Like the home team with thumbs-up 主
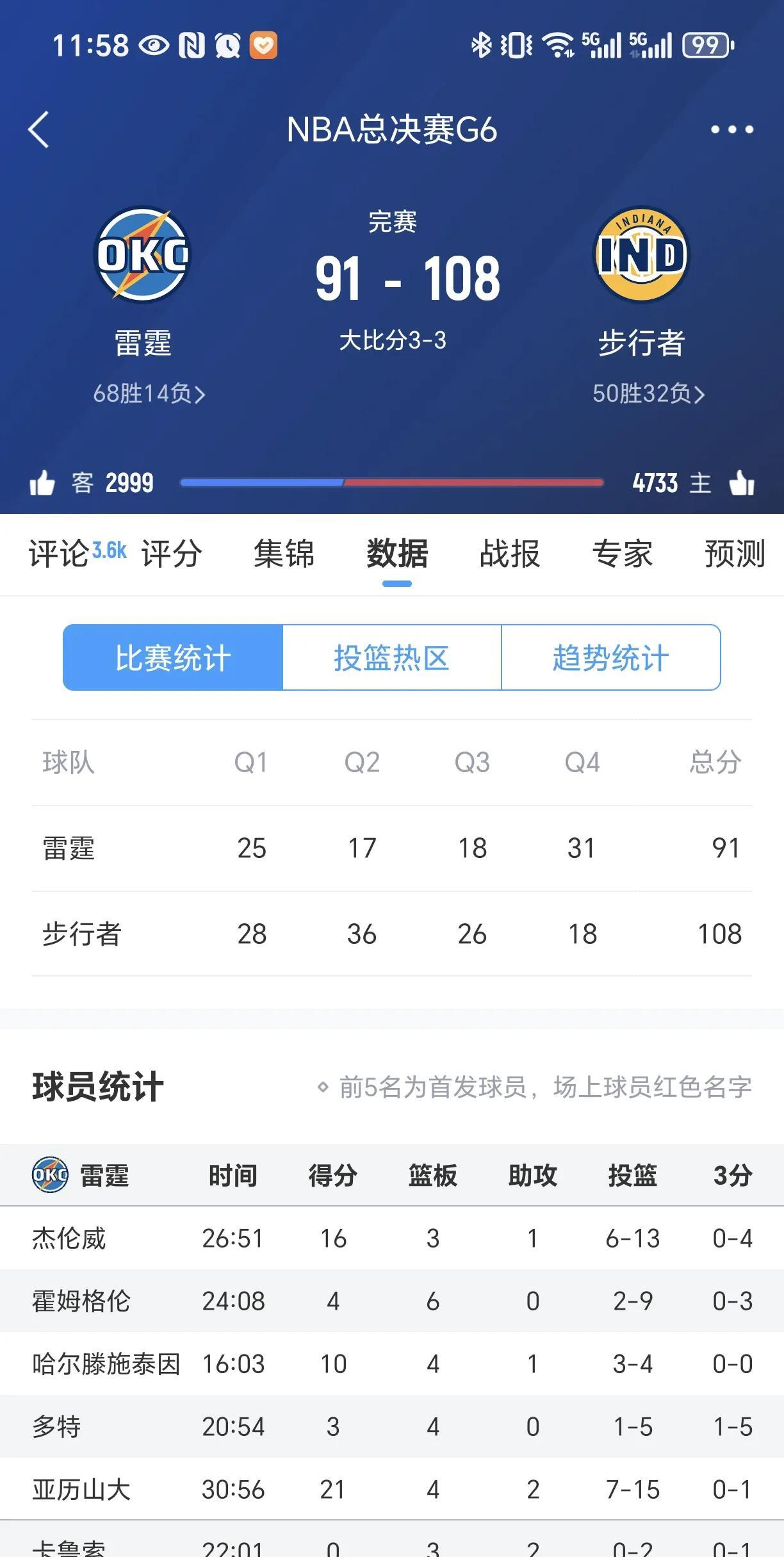 pyautogui.click(x=742, y=483)
